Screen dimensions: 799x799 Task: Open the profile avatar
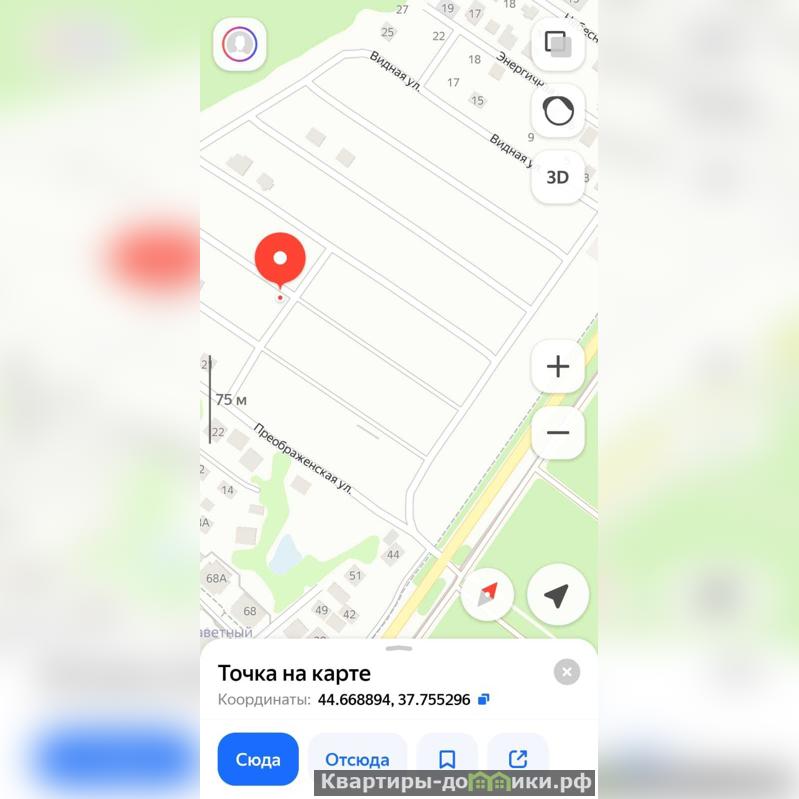click(240, 44)
